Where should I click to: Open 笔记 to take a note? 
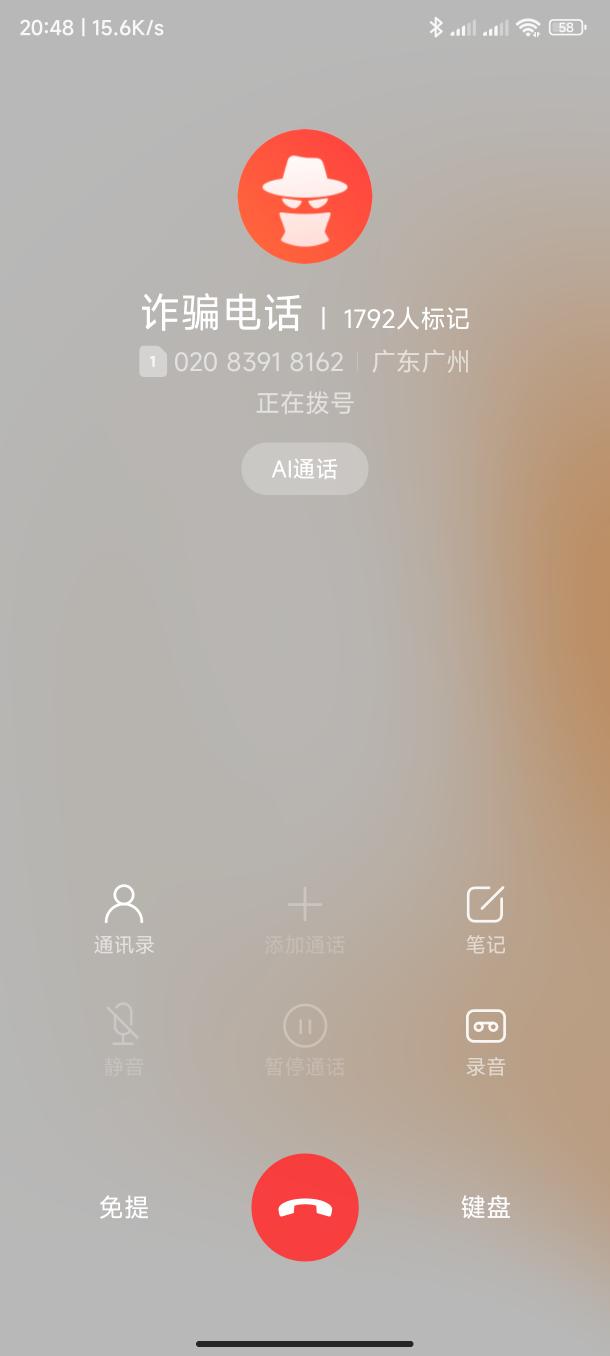pyautogui.click(x=485, y=919)
